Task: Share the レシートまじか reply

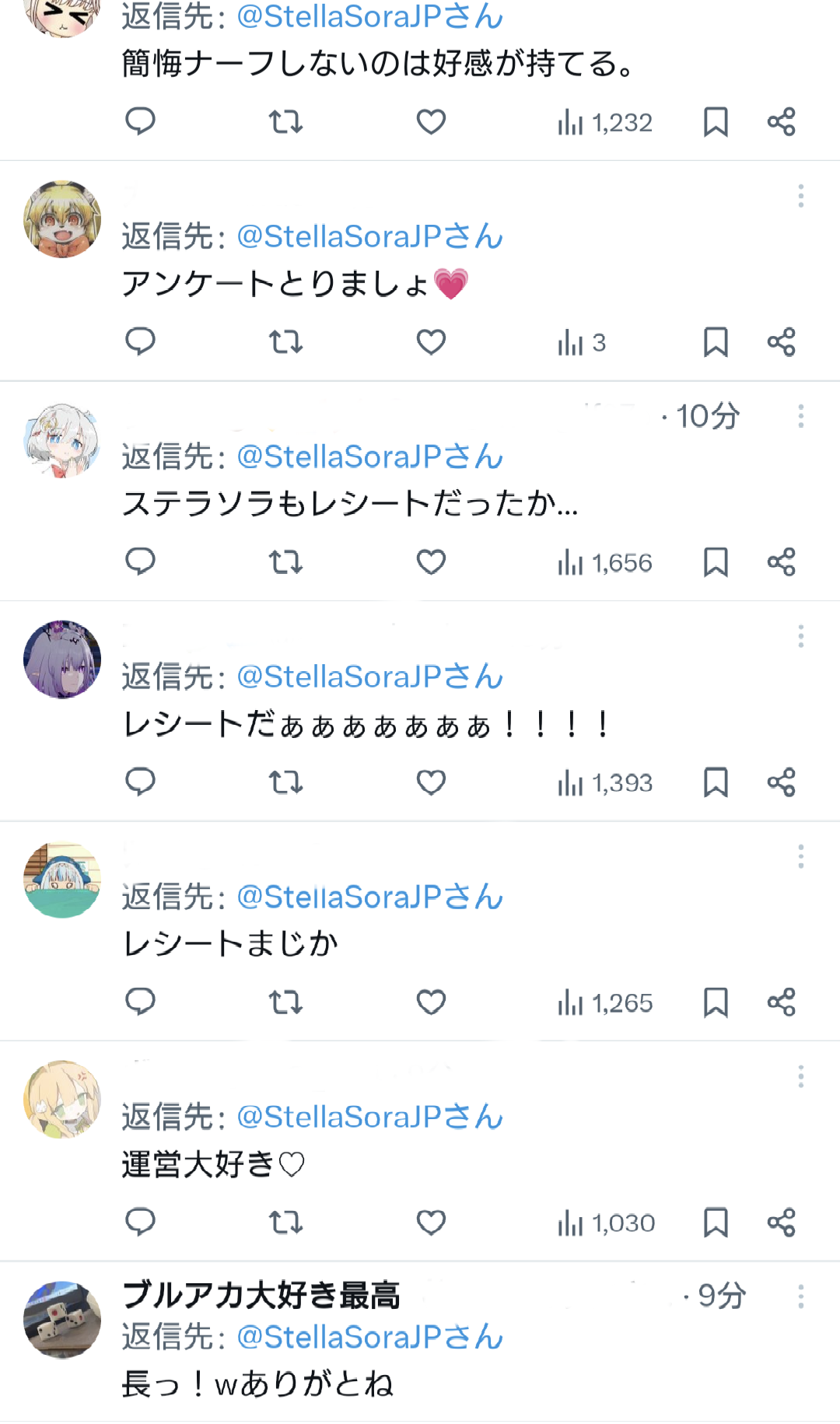Action: point(781,1002)
